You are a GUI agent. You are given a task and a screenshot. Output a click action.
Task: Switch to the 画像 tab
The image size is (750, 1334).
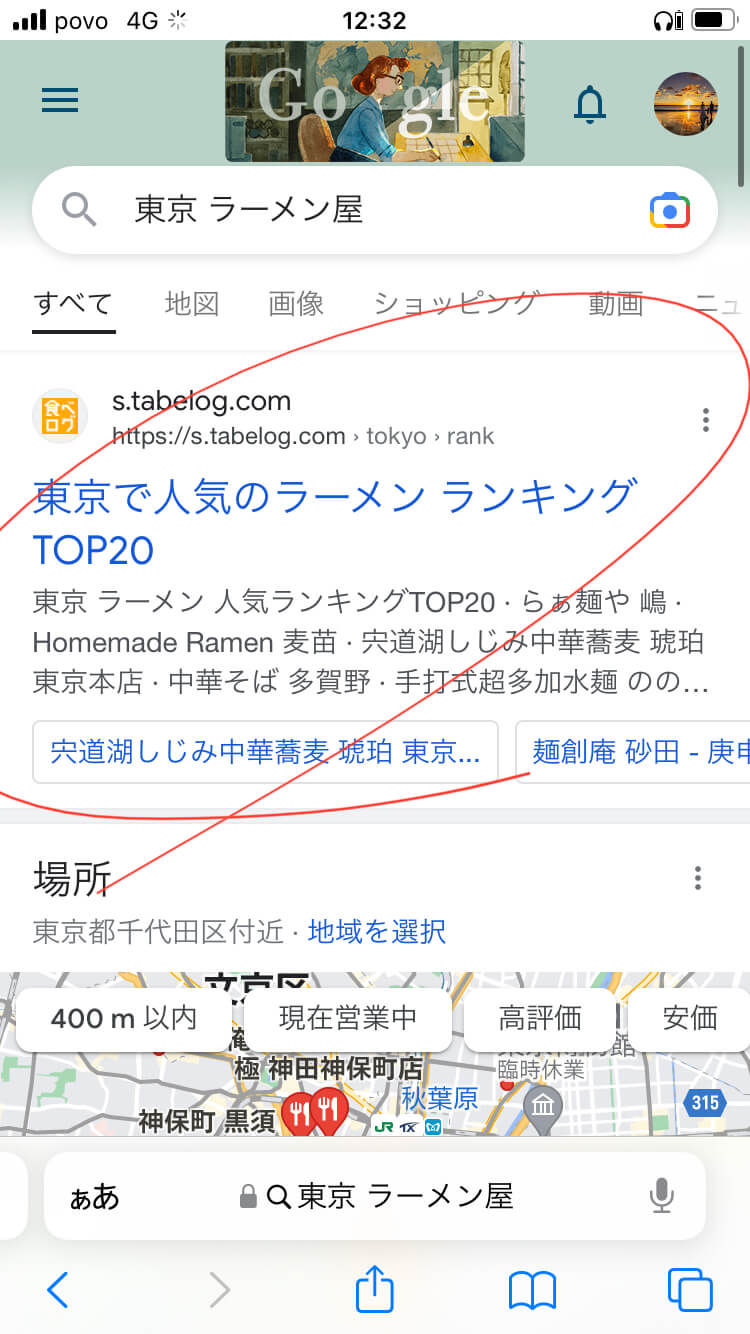coord(296,303)
